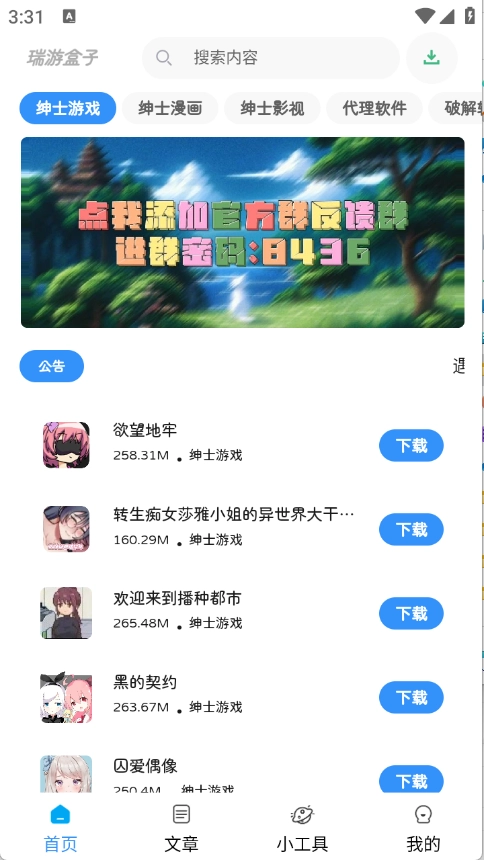
Task: Download 黑的契约
Action: [x=411, y=697]
